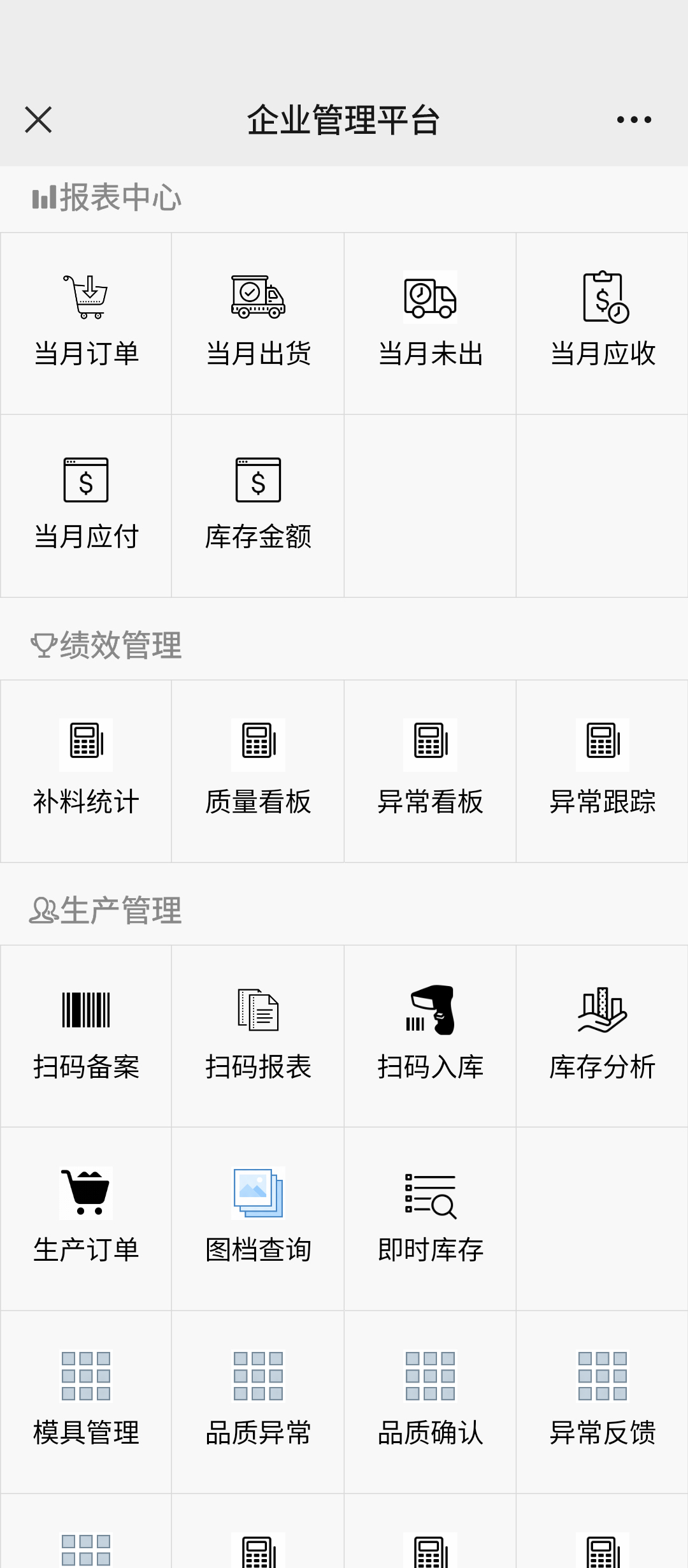Viewport: 688px width, 1568px height.
Task: Open 补料统计 tile
Action: pyautogui.click(x=86, y=771)
